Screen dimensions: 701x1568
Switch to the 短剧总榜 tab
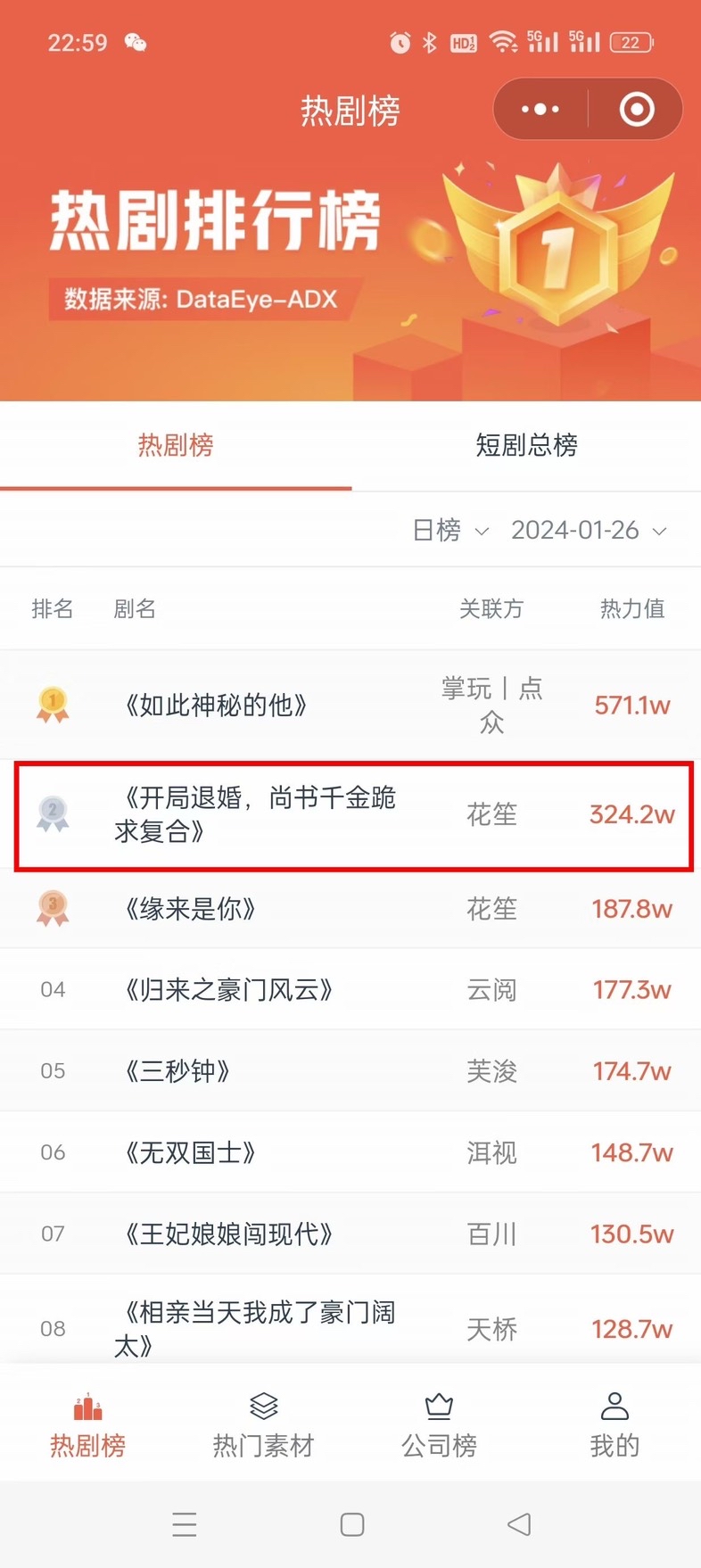(x=526, y=445)
